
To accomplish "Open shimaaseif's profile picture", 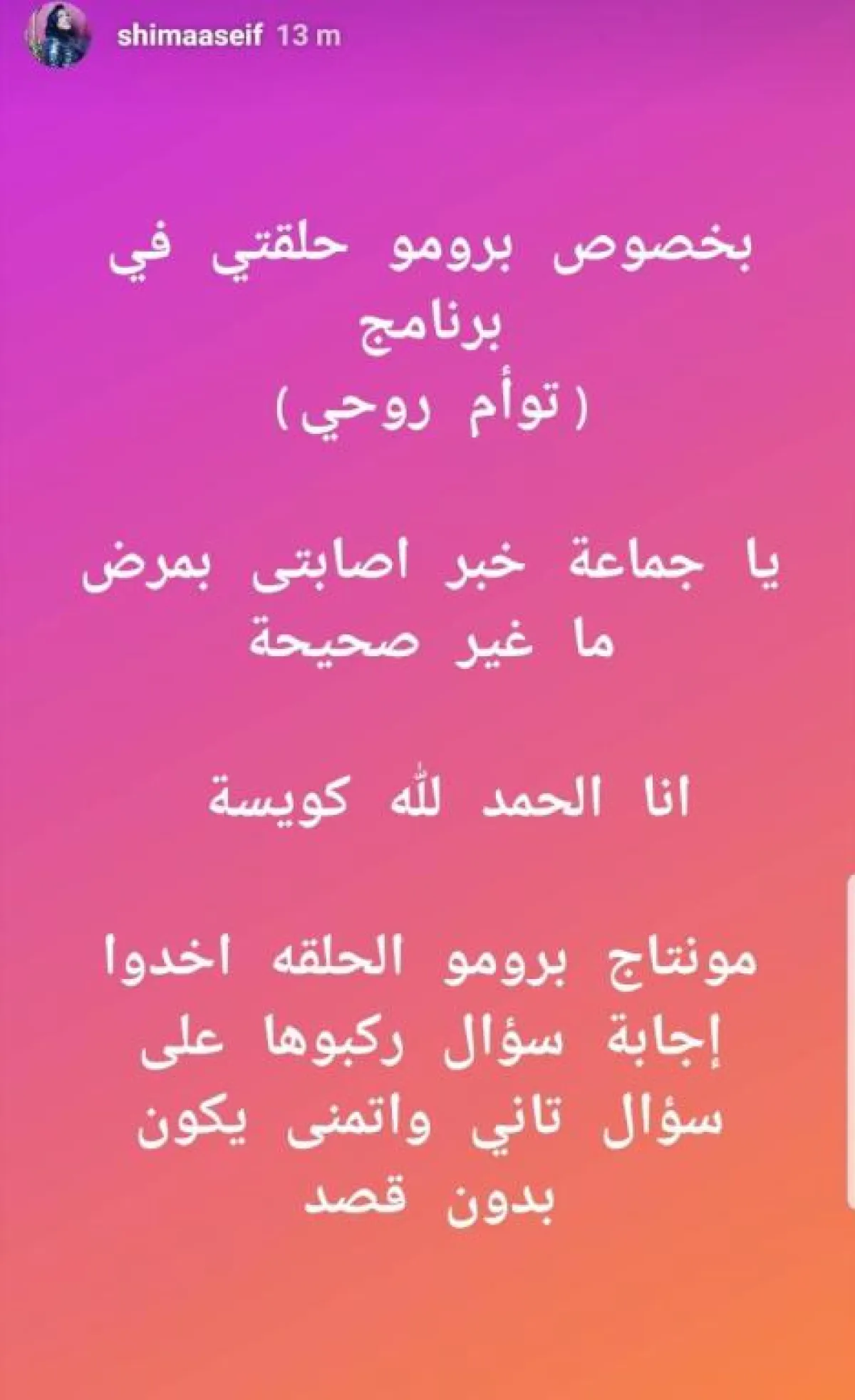I will (x=58, y=36).
